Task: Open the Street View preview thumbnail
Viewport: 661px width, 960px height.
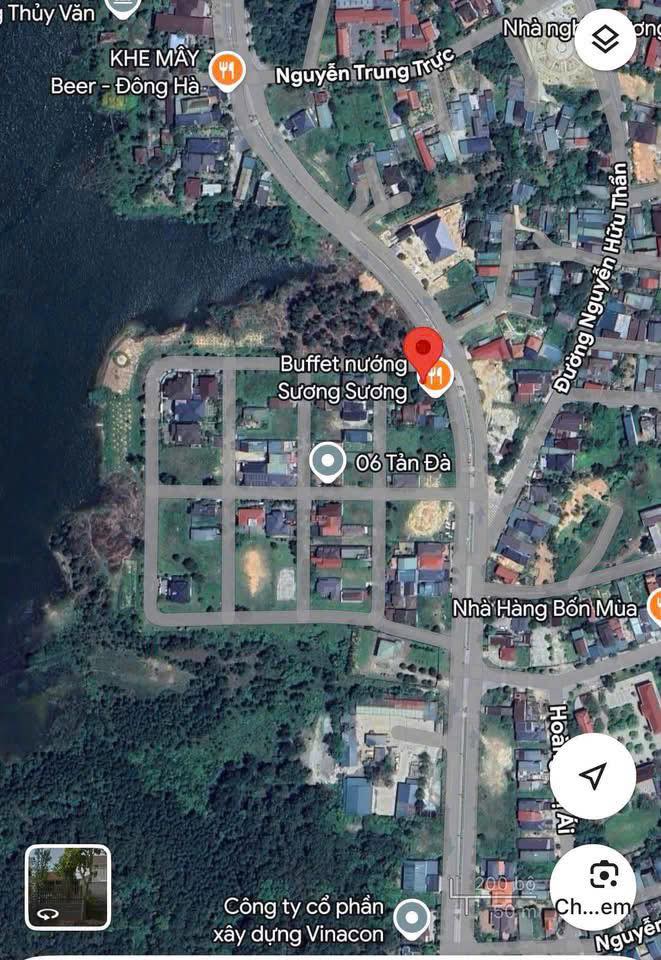Action: coord(68,888)
